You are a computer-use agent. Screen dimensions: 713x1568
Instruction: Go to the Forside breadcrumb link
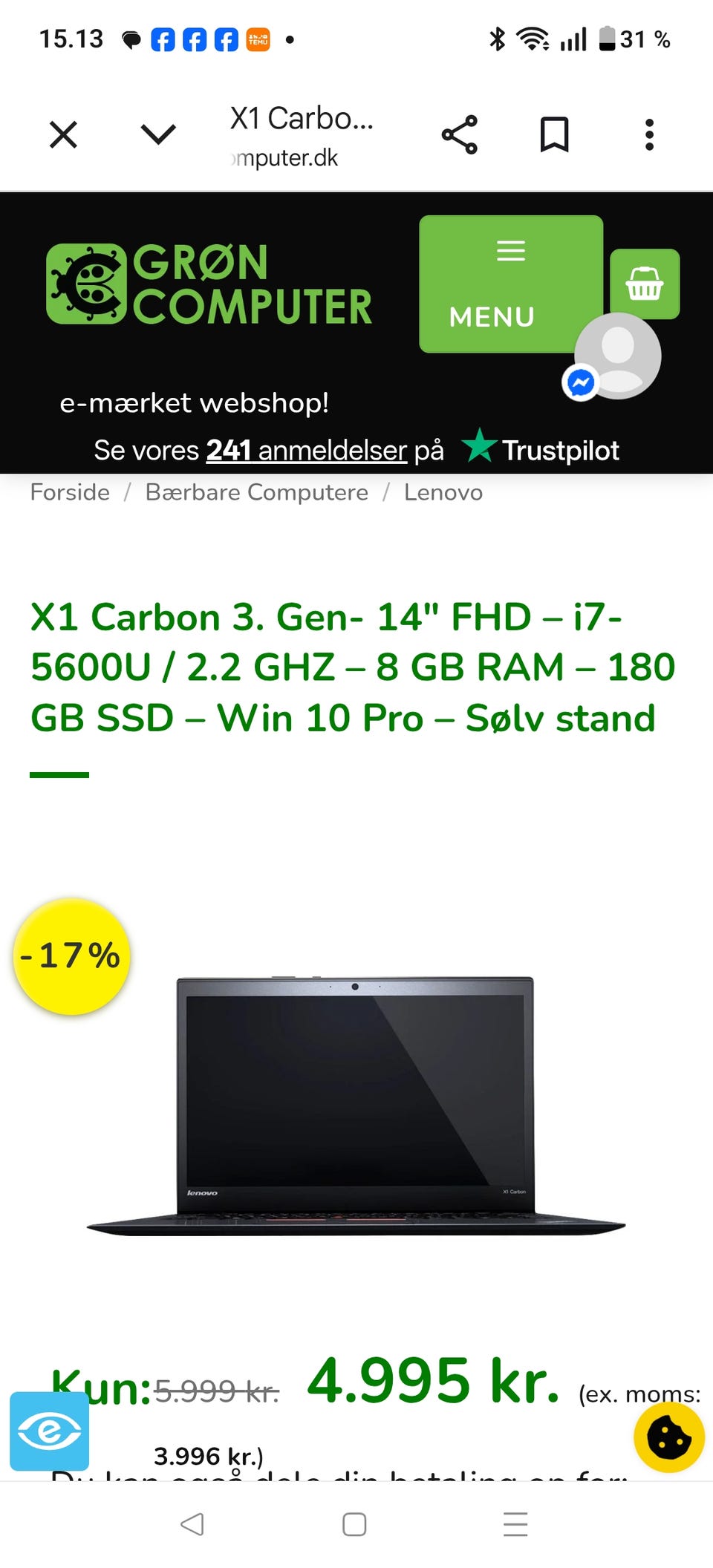click(69, 491)
